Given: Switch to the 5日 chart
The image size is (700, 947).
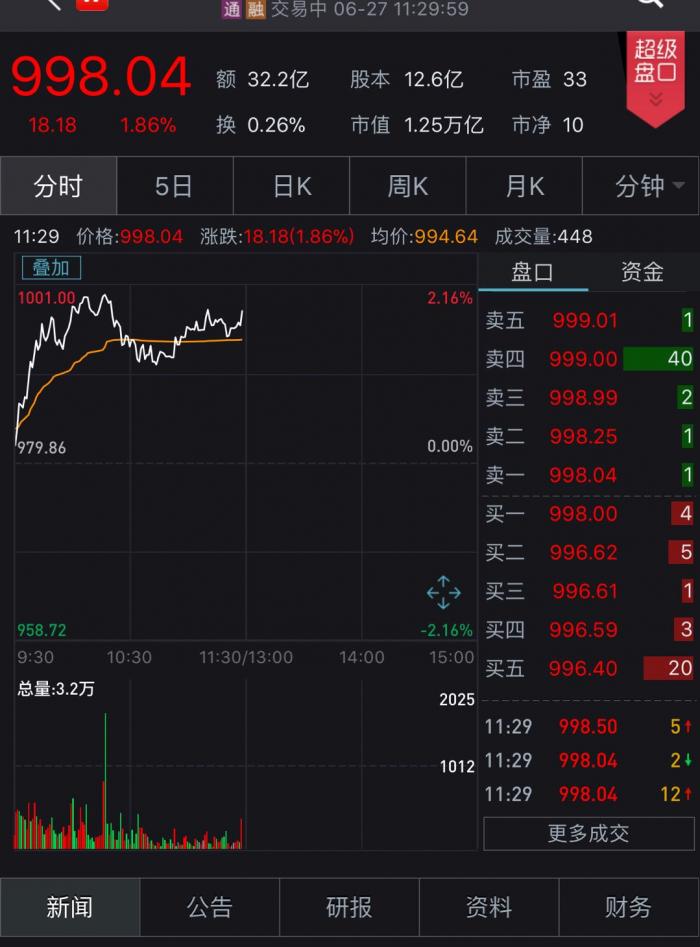Looking at the screenshot, I should (x=174, y=186).
